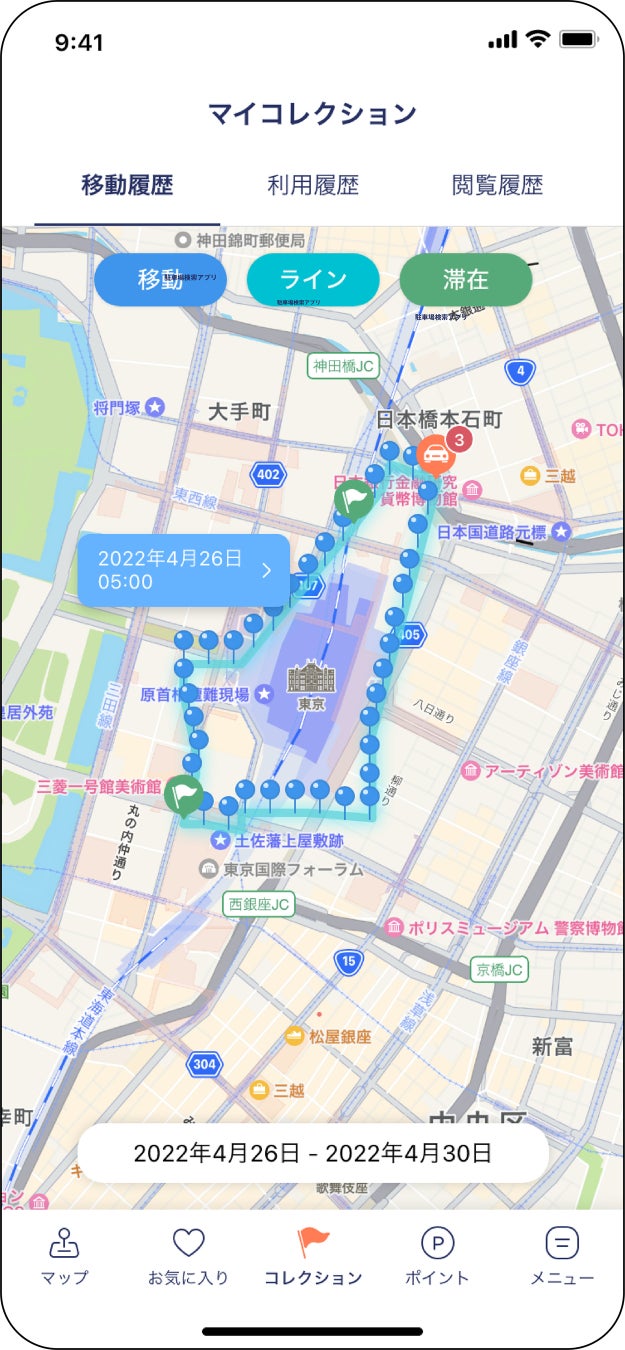
Task: Select the ライン filter chip
Action: (x=313, y=279)
